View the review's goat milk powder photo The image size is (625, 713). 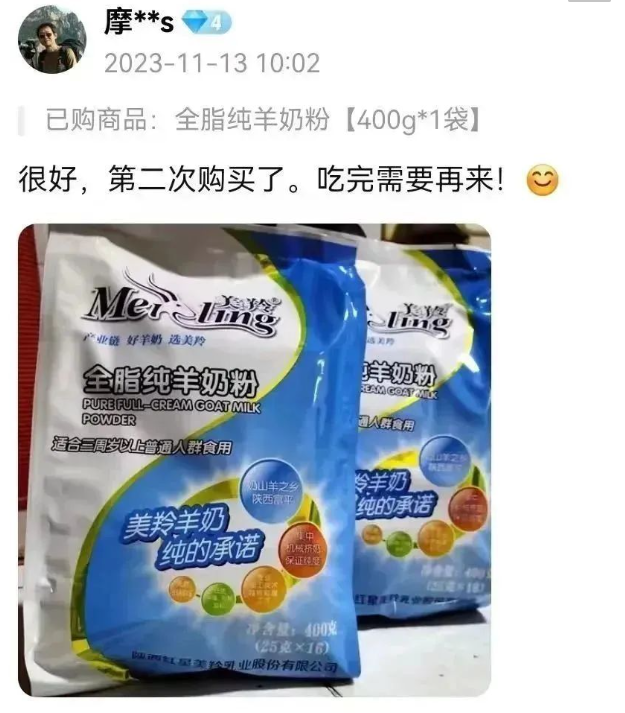(x=255, y=460)
